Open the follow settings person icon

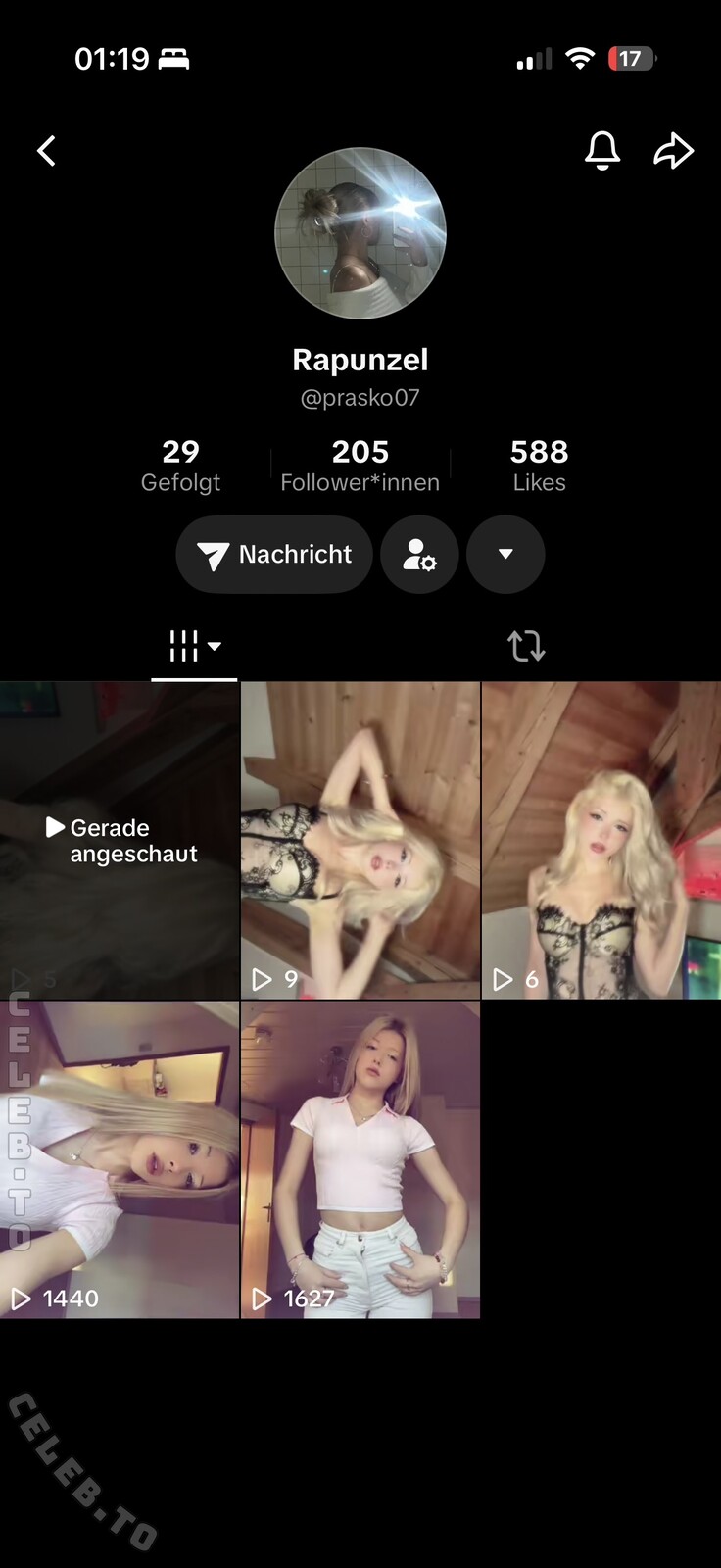[419, 554]
